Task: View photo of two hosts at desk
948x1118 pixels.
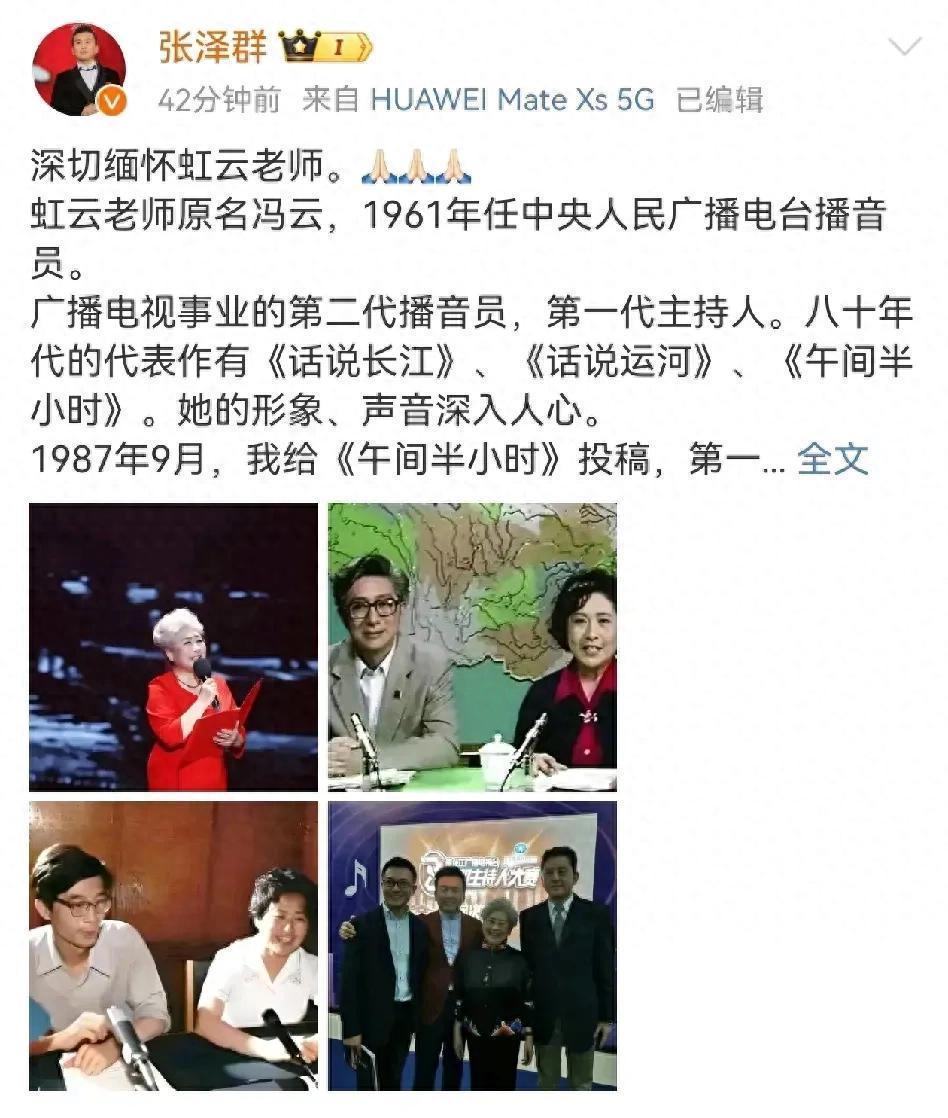Action: [x=472, y=646]
